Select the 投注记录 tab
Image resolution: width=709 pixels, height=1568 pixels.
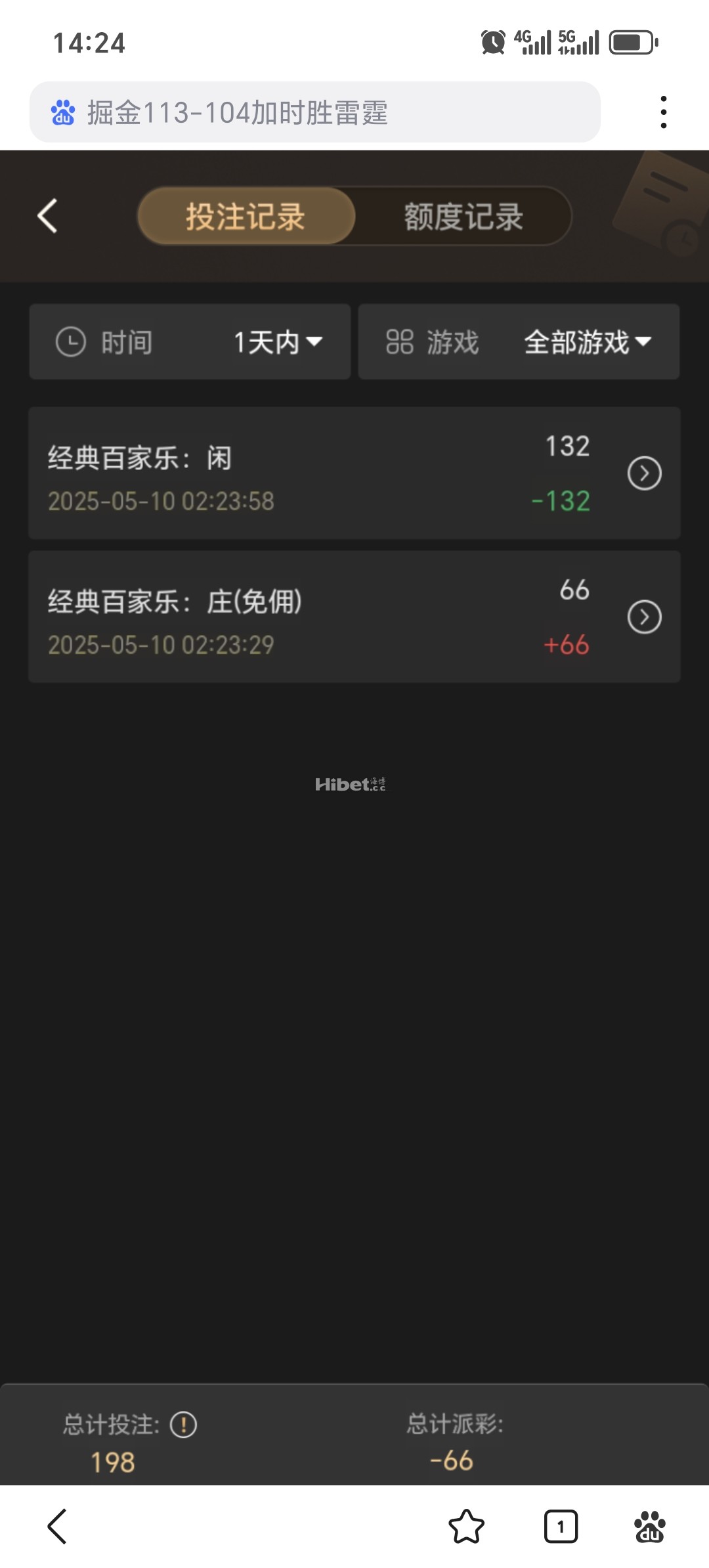pos(246,217)
